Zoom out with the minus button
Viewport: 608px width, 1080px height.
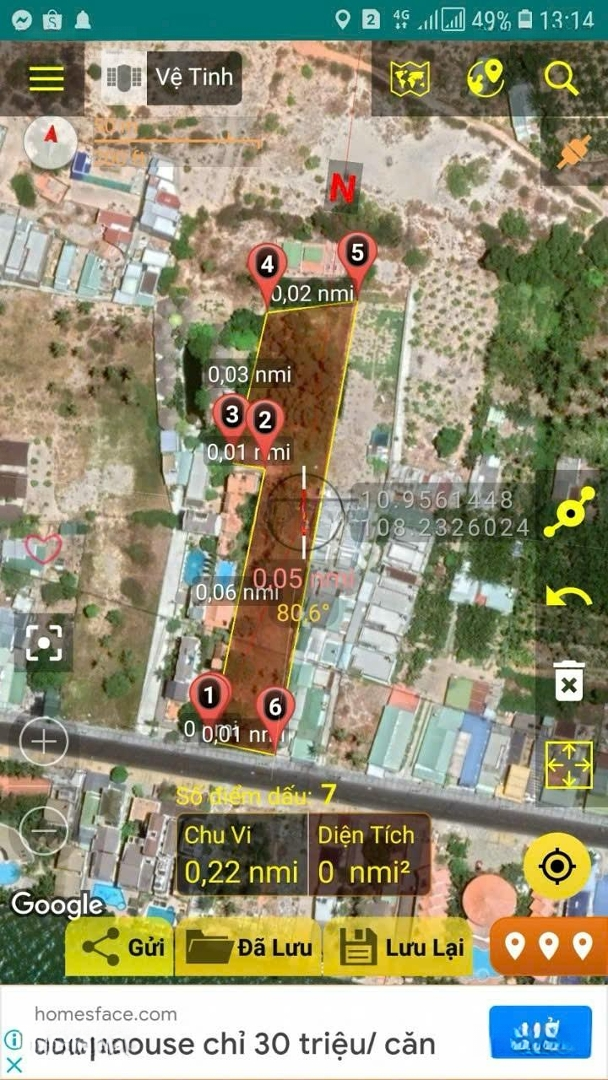click(x=44, y=830)
